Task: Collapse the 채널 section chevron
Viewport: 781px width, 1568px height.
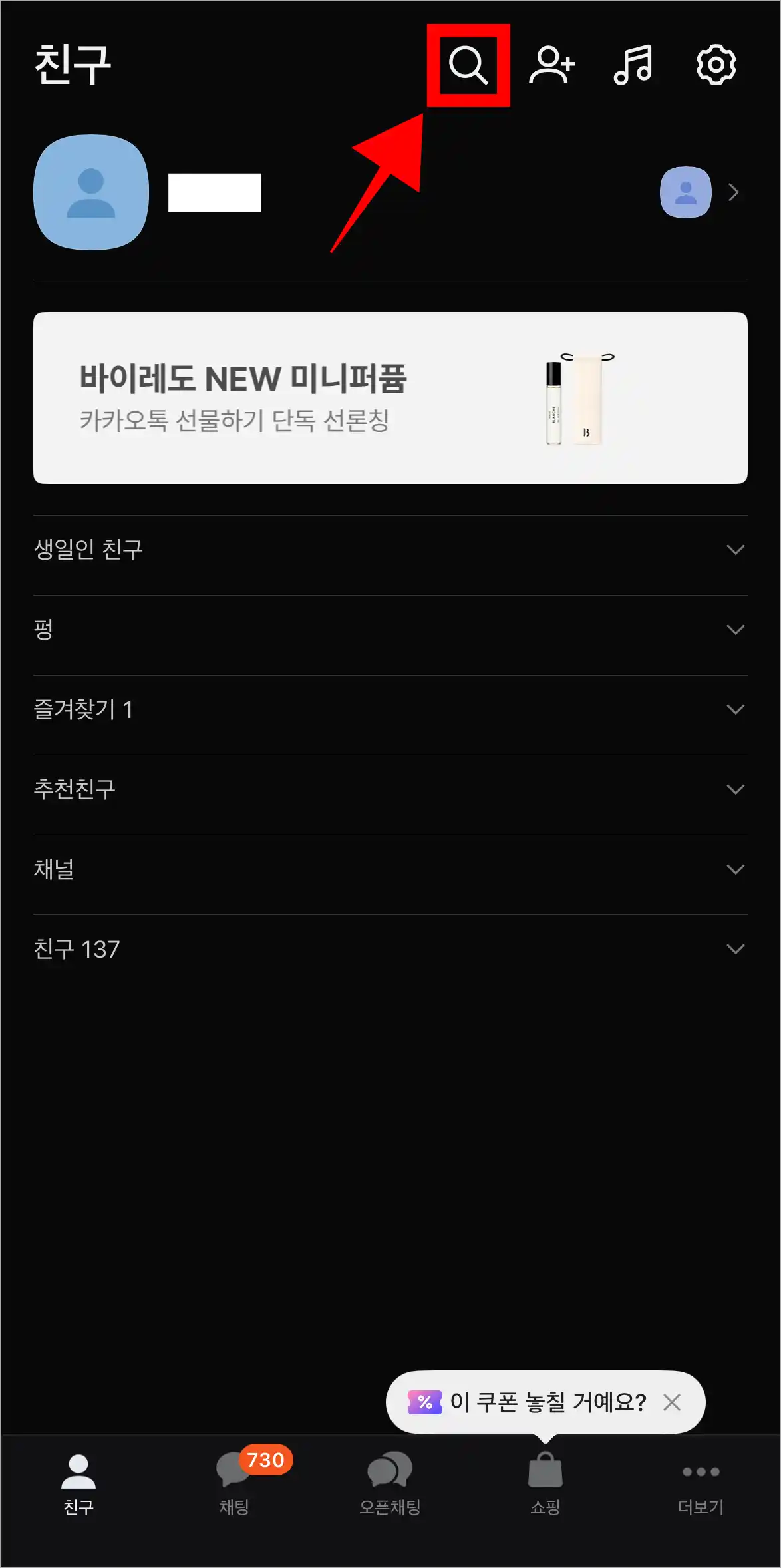Action: click(x=736, y=869)
